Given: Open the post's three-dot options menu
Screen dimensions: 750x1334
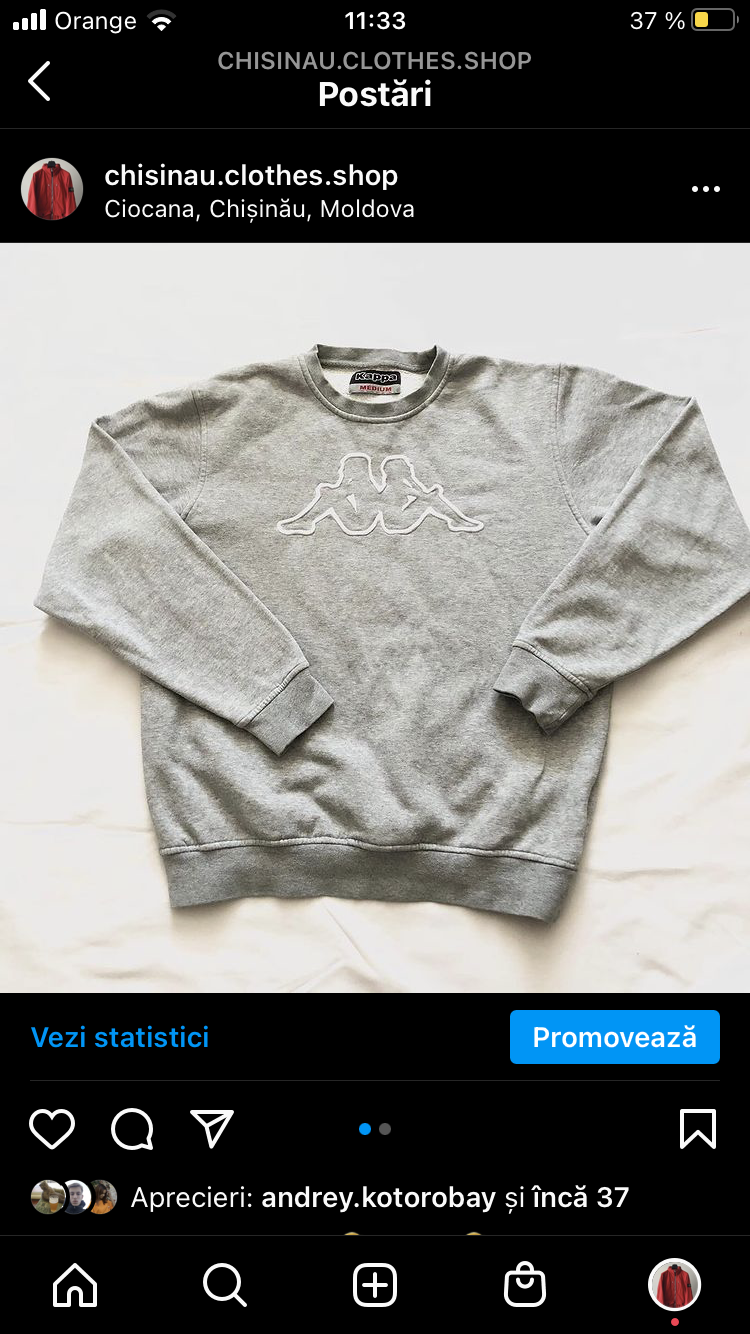Looking at the screenshot, I should coord(705,189).
